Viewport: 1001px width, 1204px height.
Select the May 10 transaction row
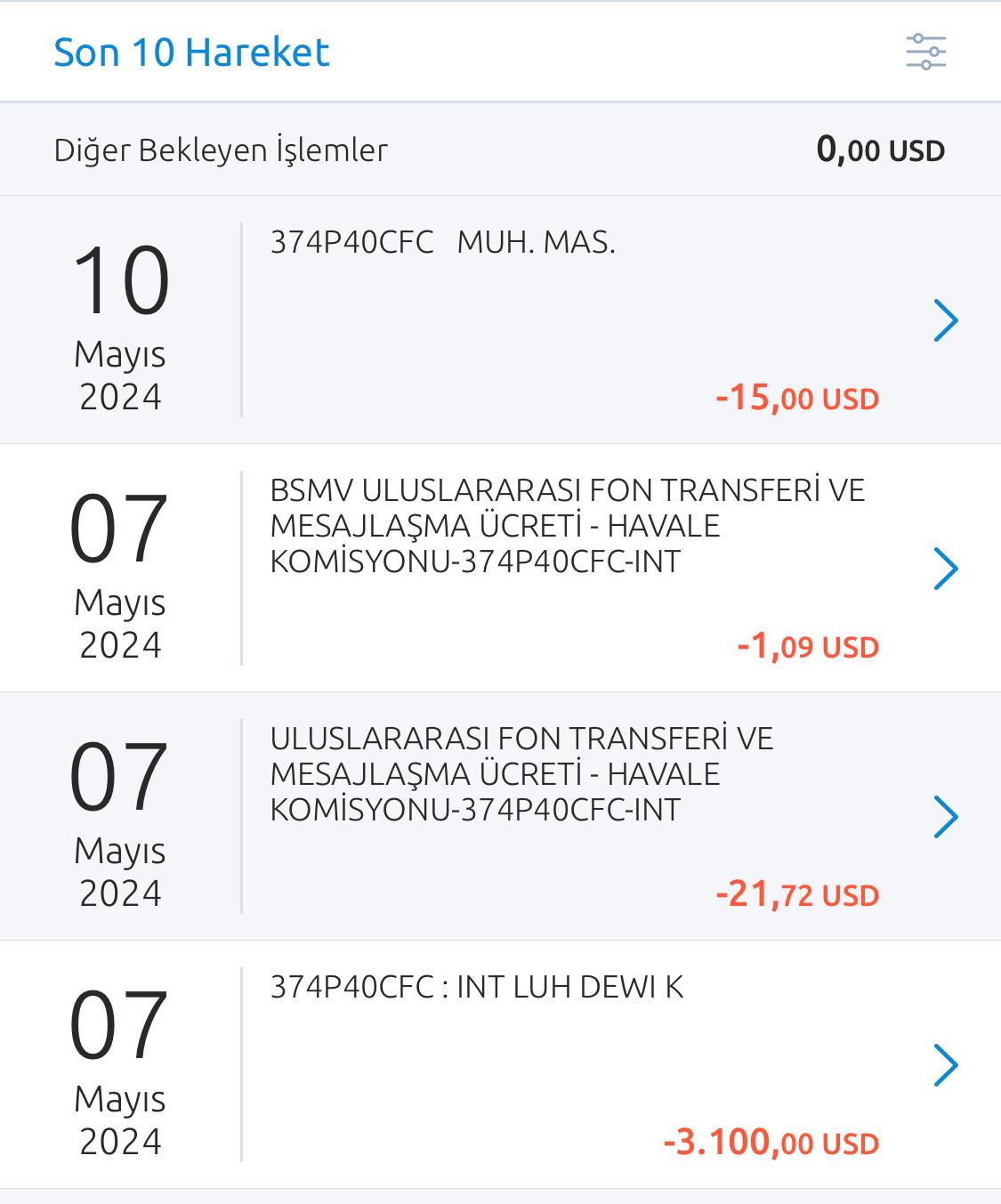pos(498,320)
